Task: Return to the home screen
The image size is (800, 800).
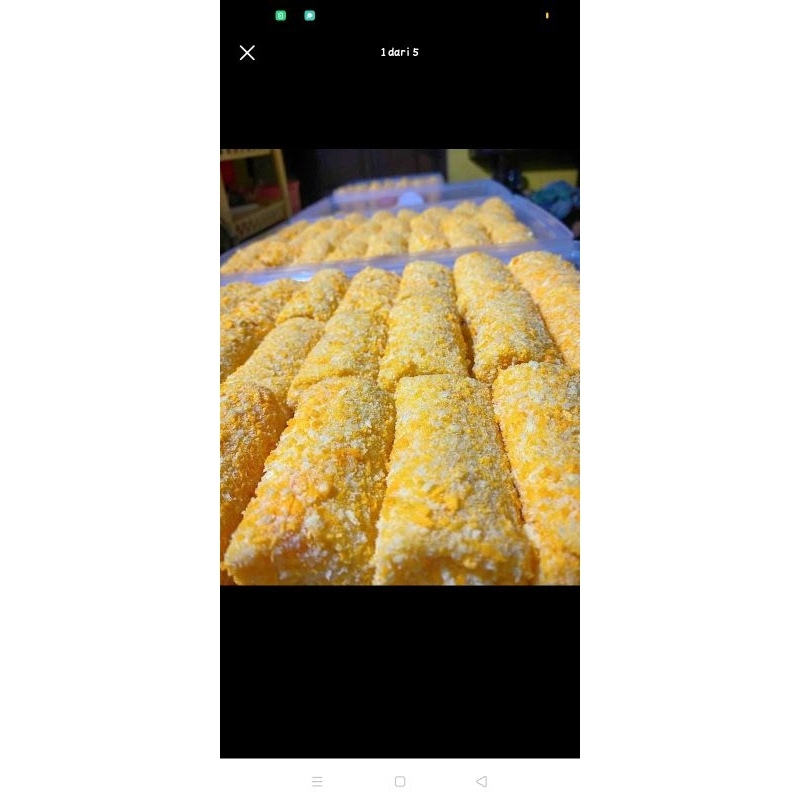Action: click(400, 781)
